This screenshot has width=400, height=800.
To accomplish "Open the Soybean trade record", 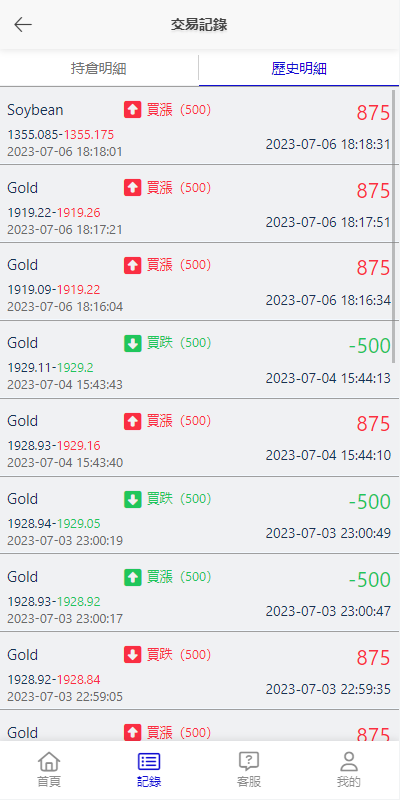I will 199,126.
